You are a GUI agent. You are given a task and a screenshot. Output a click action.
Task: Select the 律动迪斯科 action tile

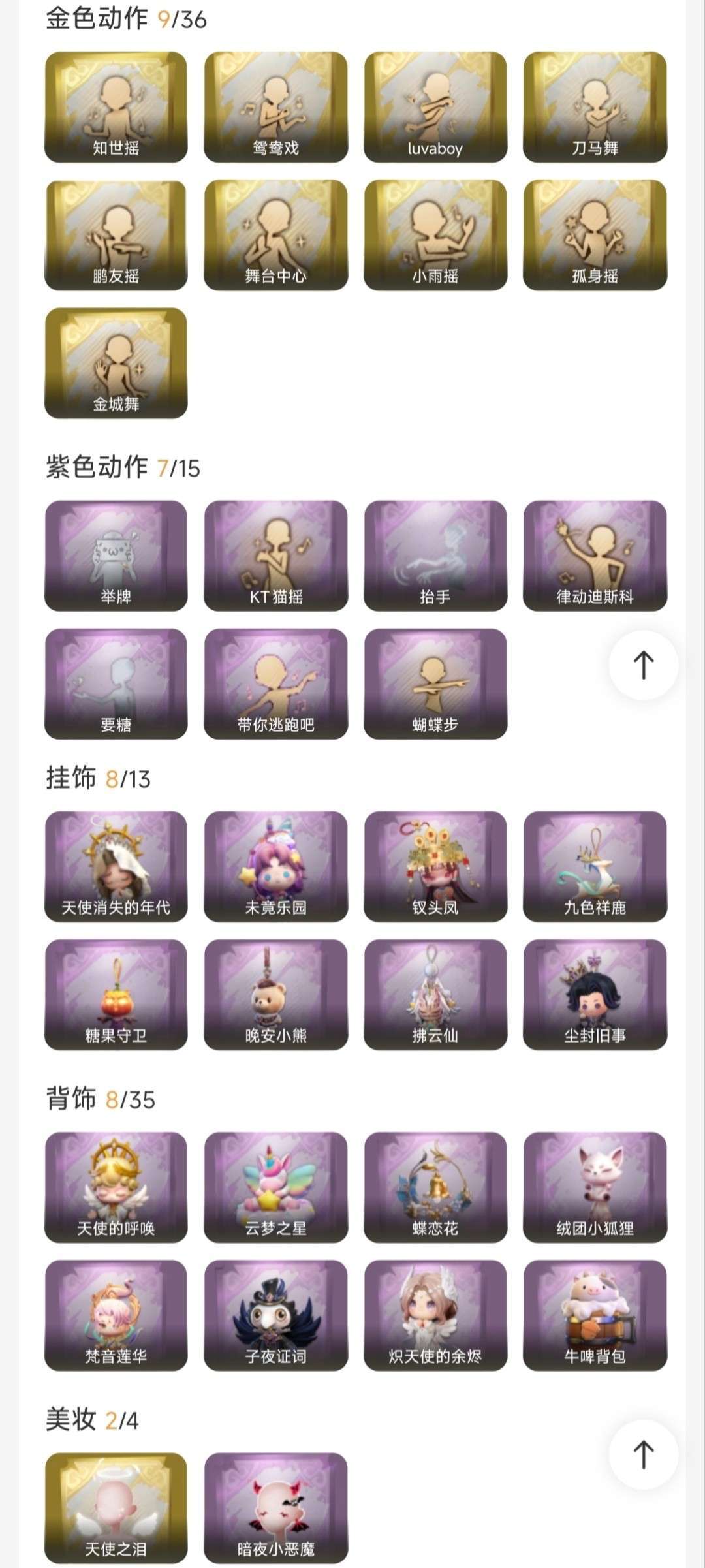(595, 556)
